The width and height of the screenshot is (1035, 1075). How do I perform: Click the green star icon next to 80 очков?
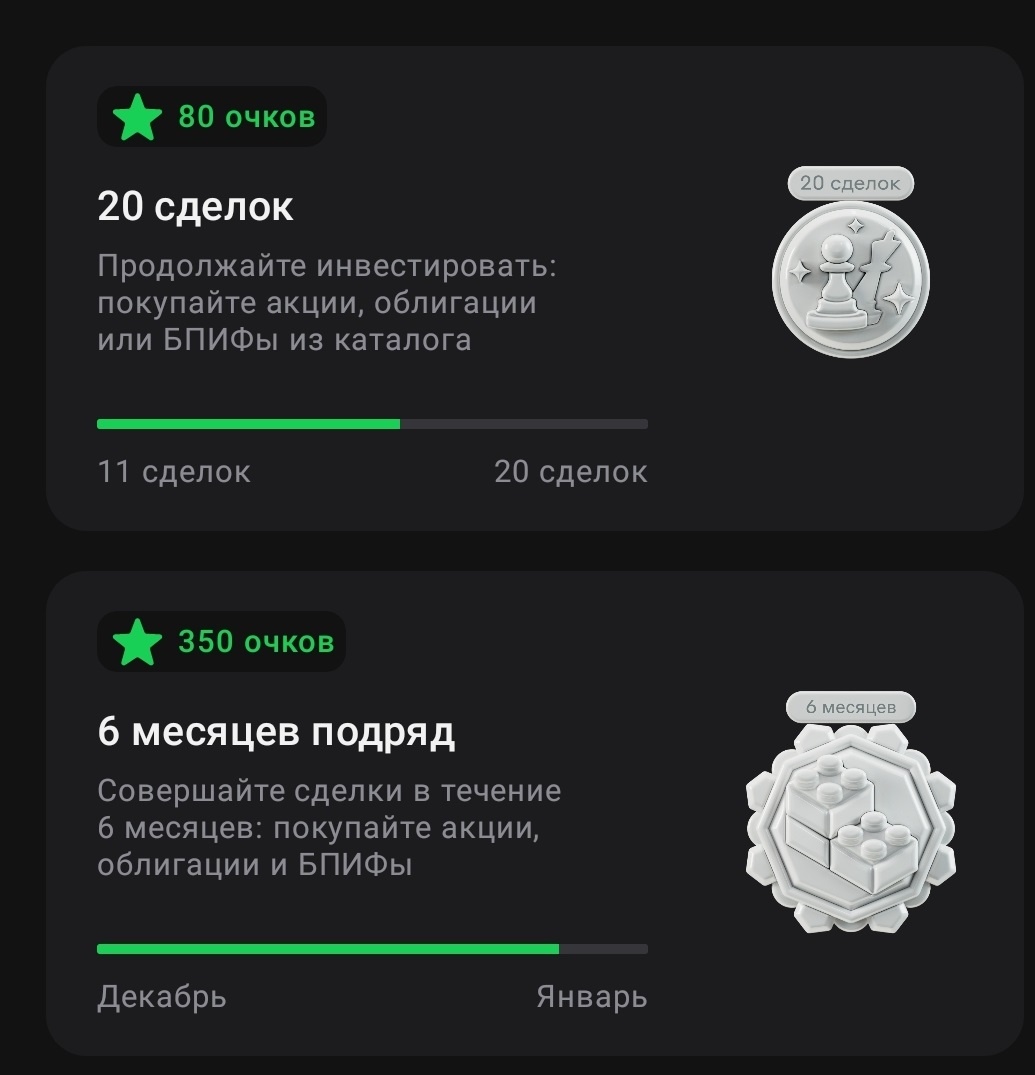point(140,117)
